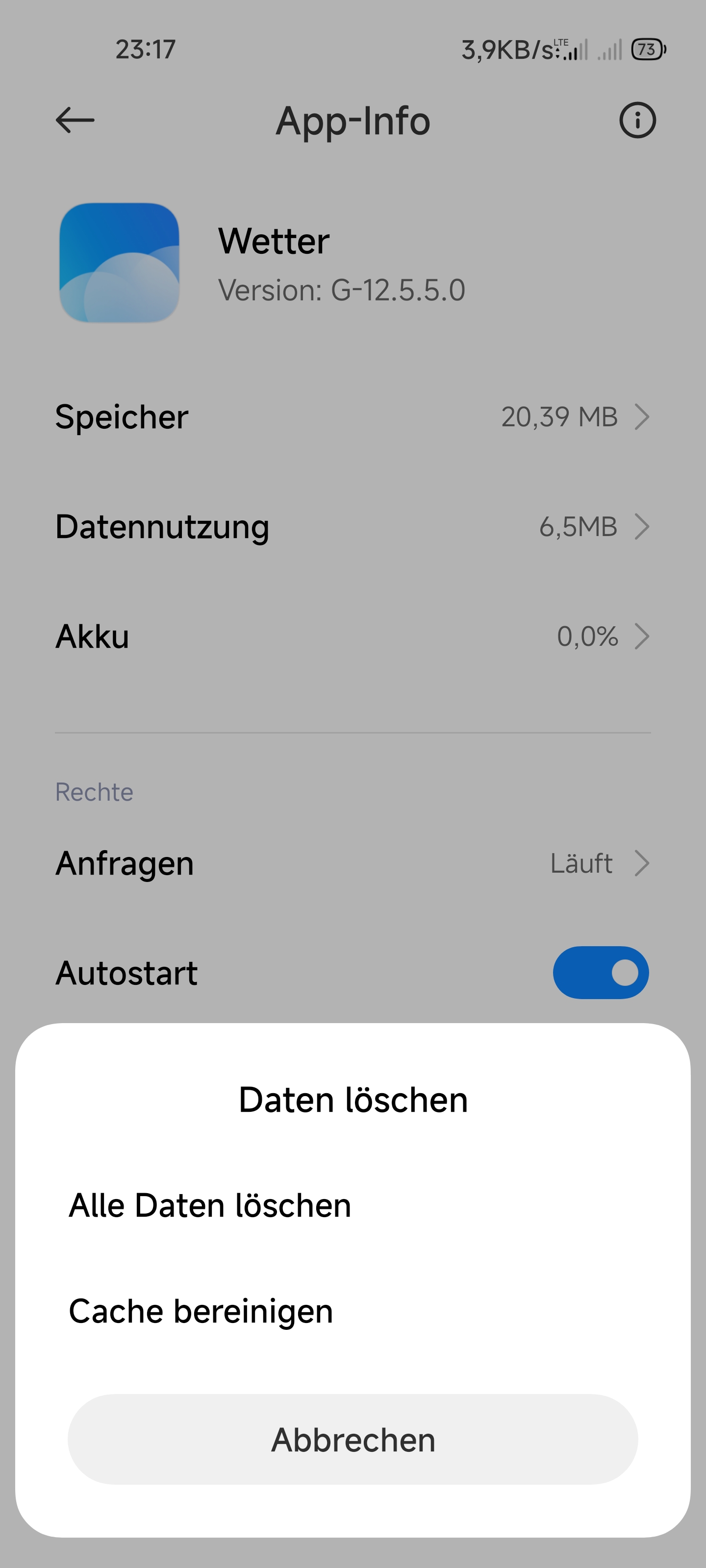Screen dimensions: 706x1568
Task: Open Anfragen permissions row
Action: tap(353, 863)
